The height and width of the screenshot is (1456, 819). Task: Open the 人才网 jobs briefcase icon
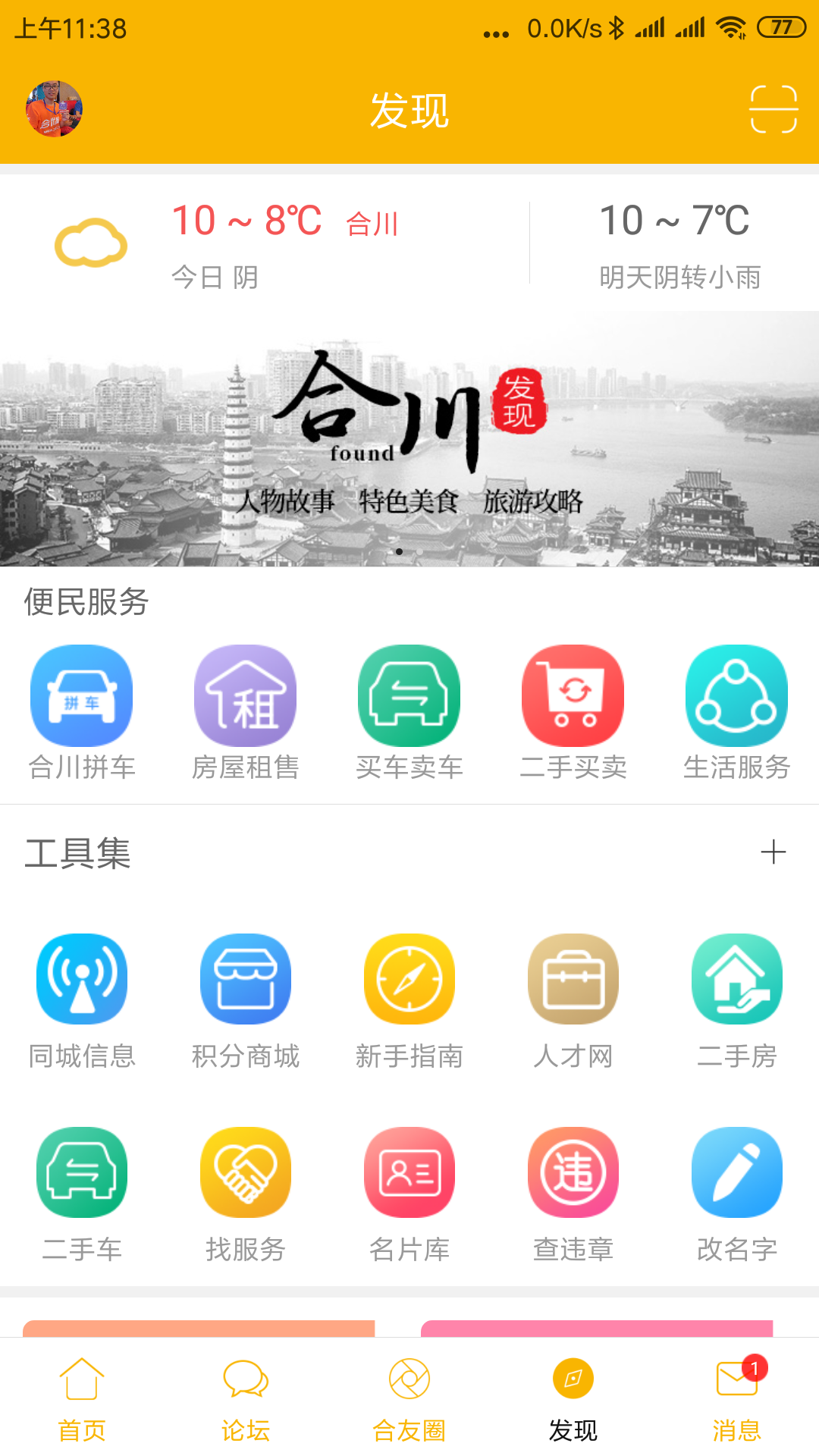(573, 978)
